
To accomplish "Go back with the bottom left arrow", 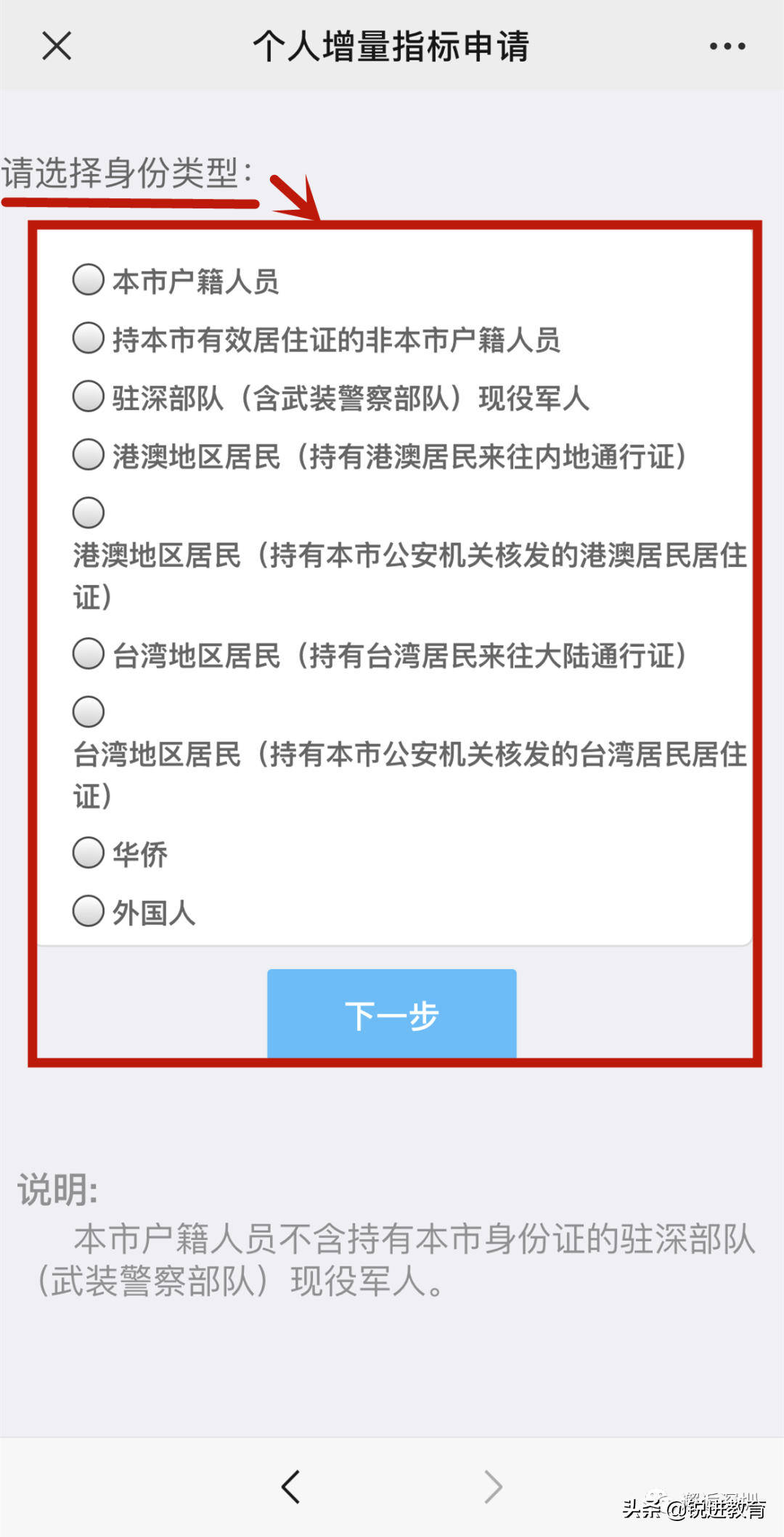I will (291, 1486).
